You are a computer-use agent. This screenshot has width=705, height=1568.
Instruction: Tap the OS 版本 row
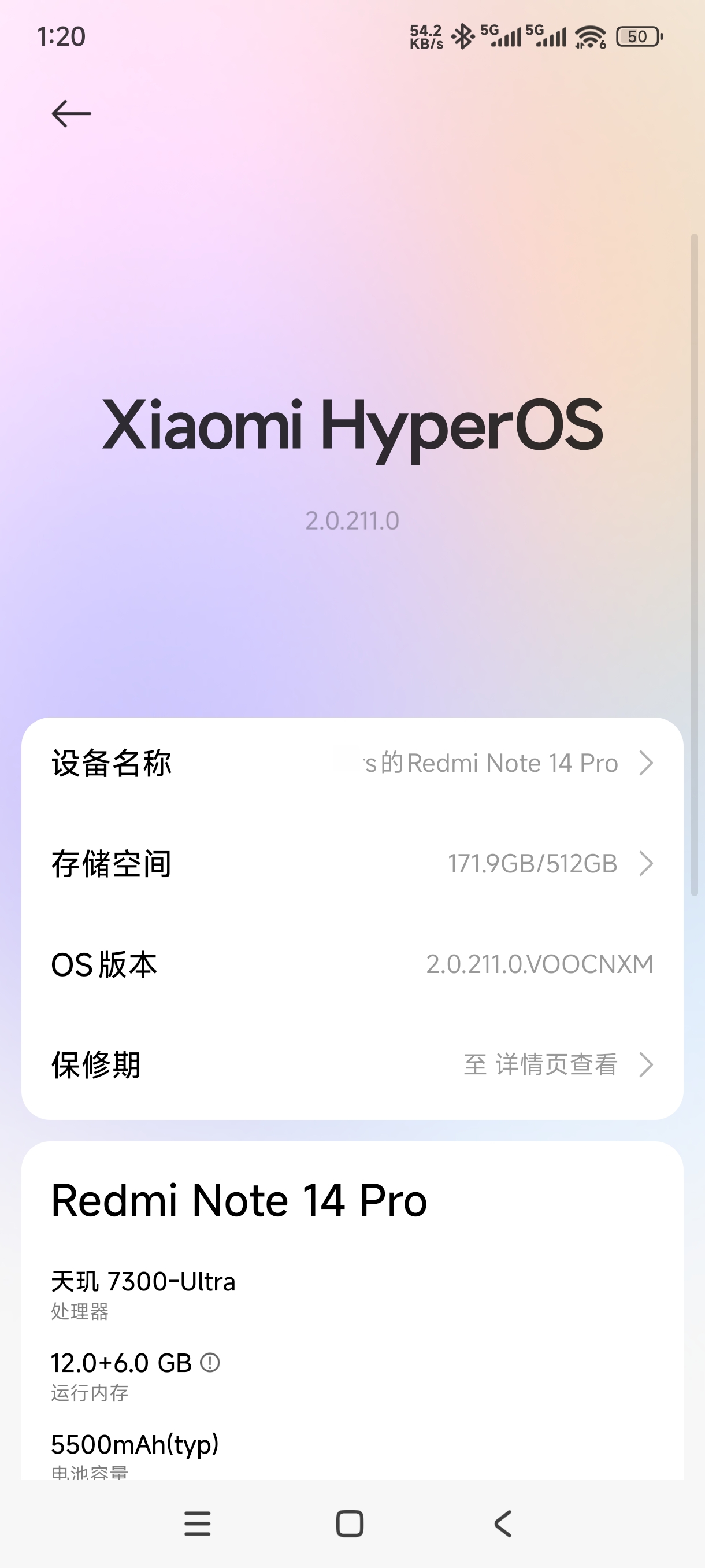click(352, 964)
